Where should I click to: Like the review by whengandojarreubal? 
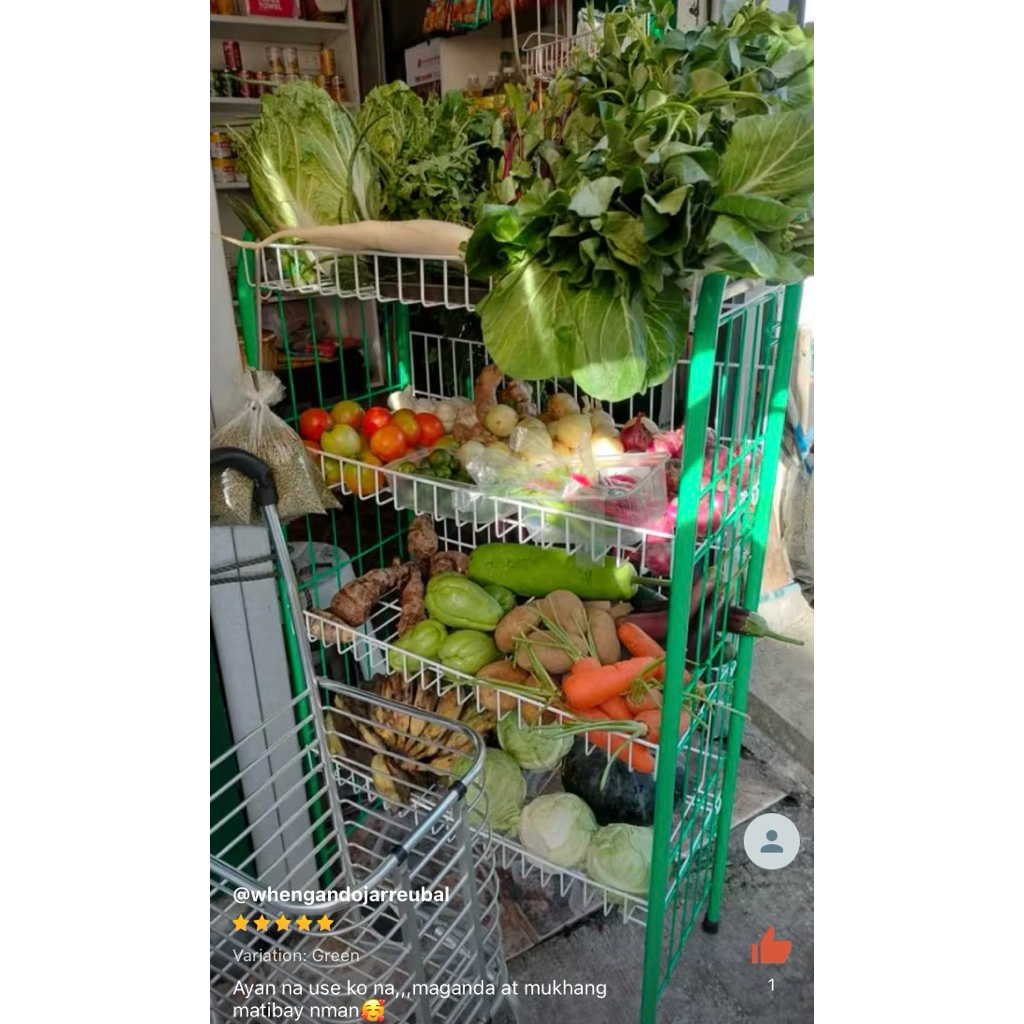point(771,946)
